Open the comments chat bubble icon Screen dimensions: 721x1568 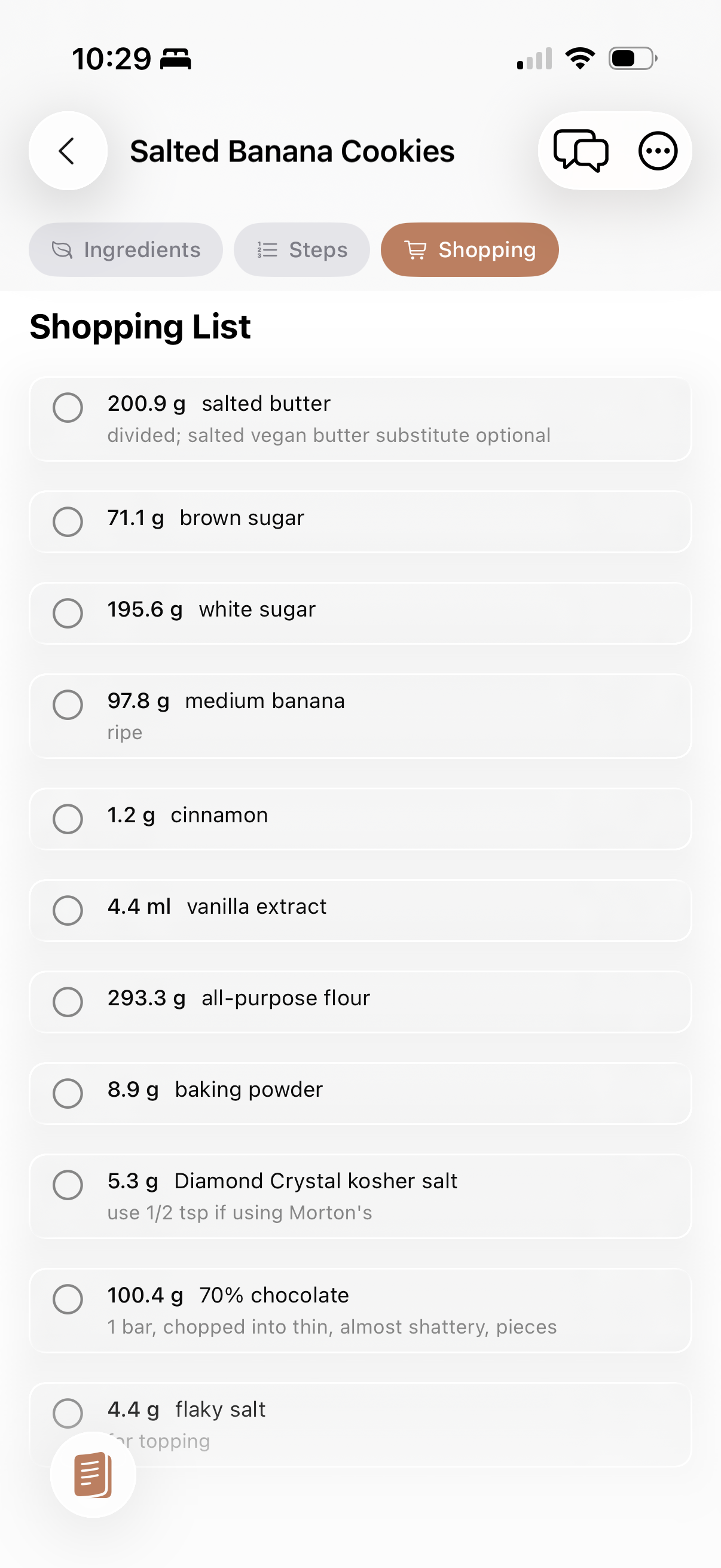coord(583,151)
